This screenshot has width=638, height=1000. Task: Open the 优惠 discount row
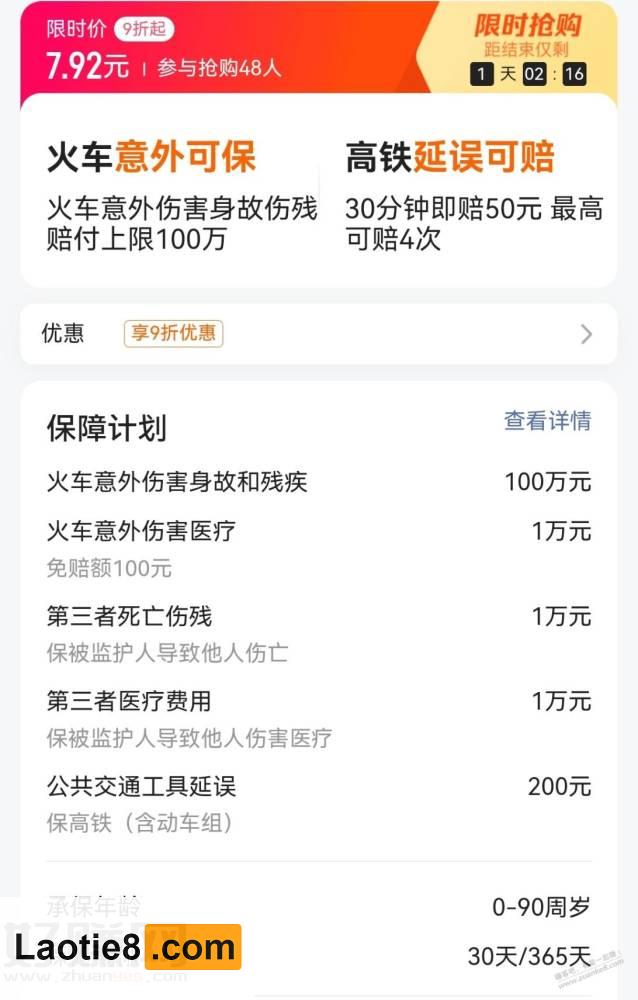(x=318, y=334)
